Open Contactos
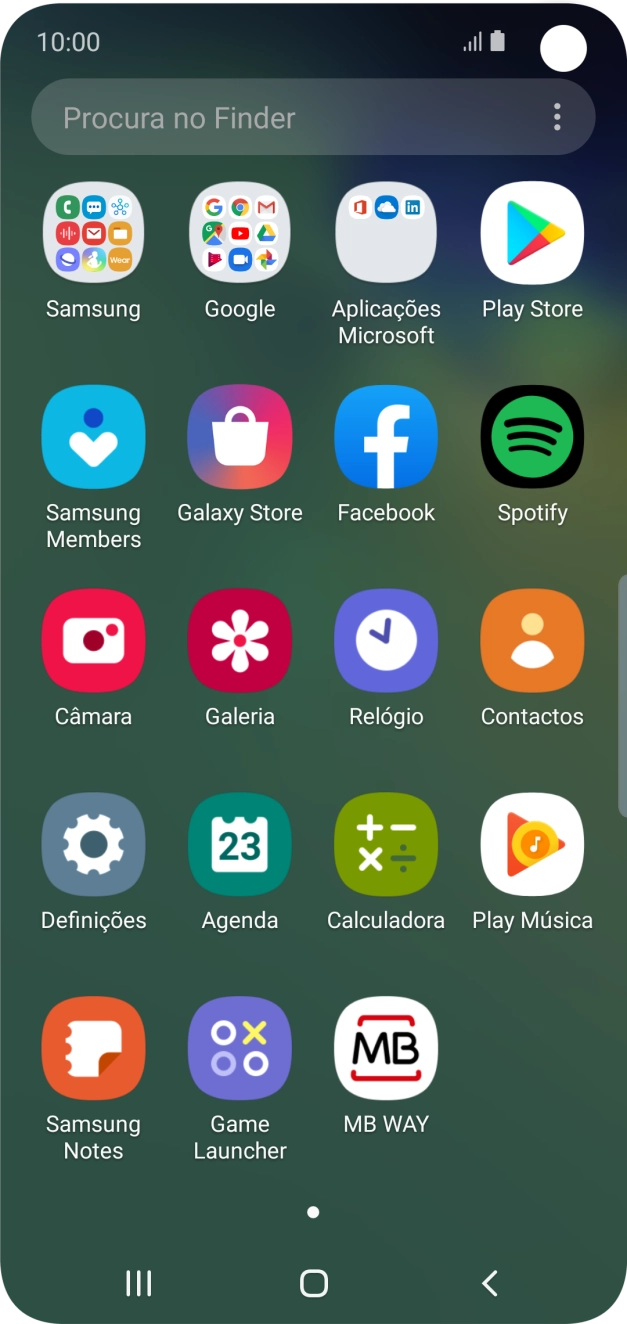The image size is (627, 1324). [x=532, y=641]
